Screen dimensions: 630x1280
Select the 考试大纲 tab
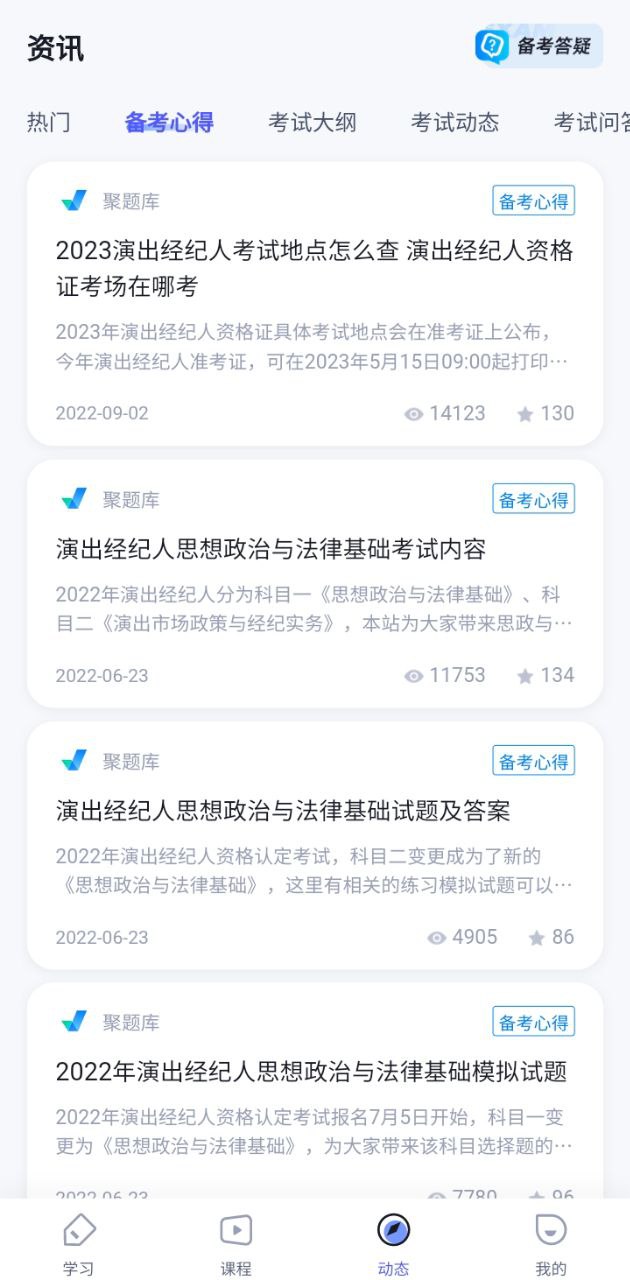[x=312, y=123]
